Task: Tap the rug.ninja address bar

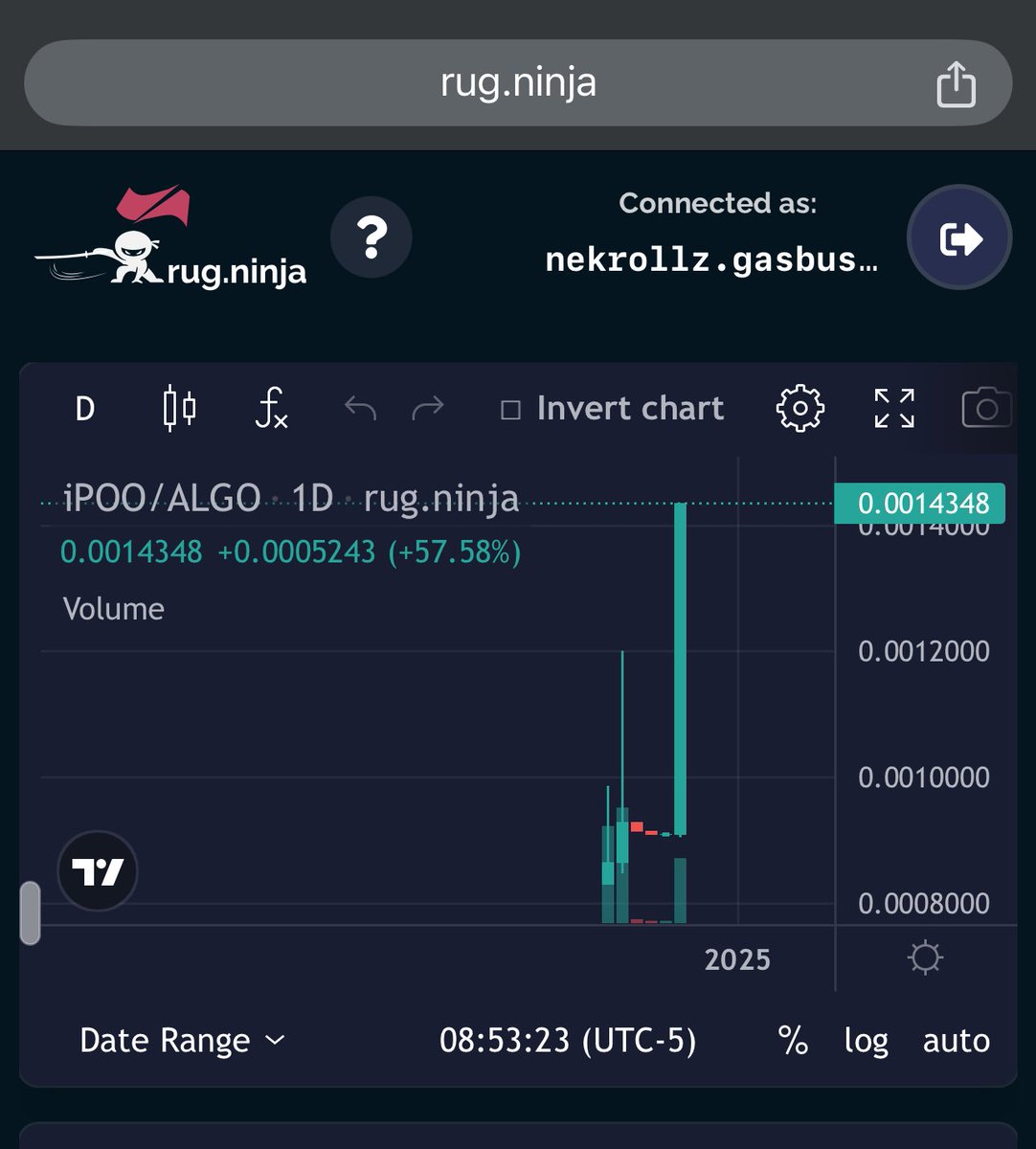Action: pos(517,83)
